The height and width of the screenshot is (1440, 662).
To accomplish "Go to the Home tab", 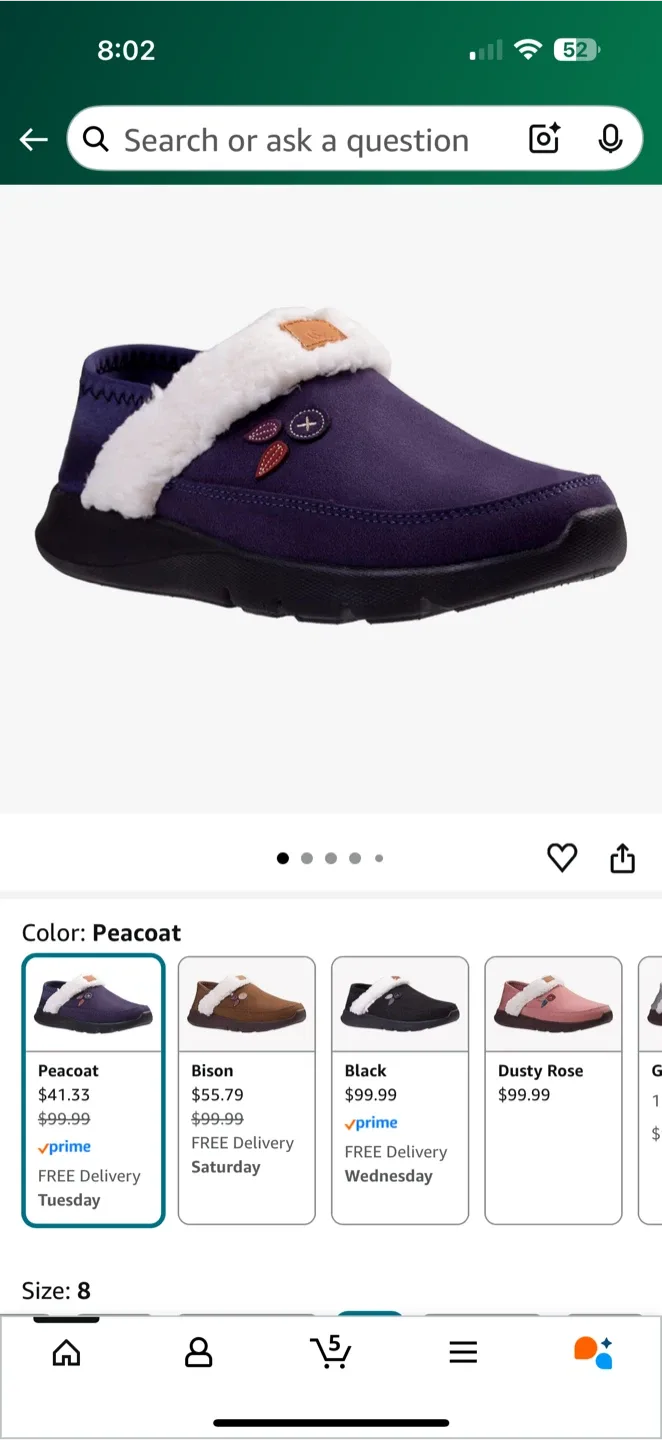I will pos(66,1353).
